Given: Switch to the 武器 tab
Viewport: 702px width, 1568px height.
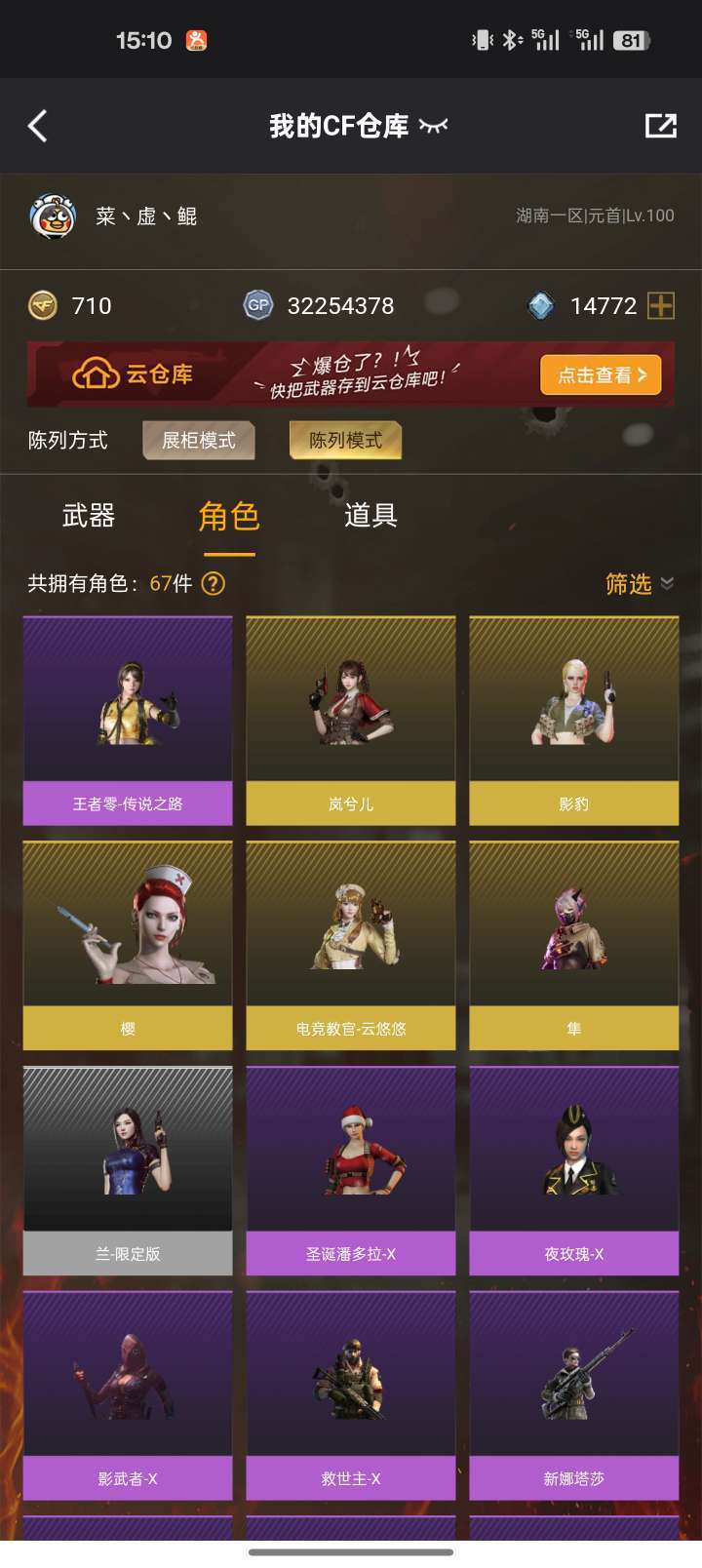Looking at the screenshot, I should point(89,516).
